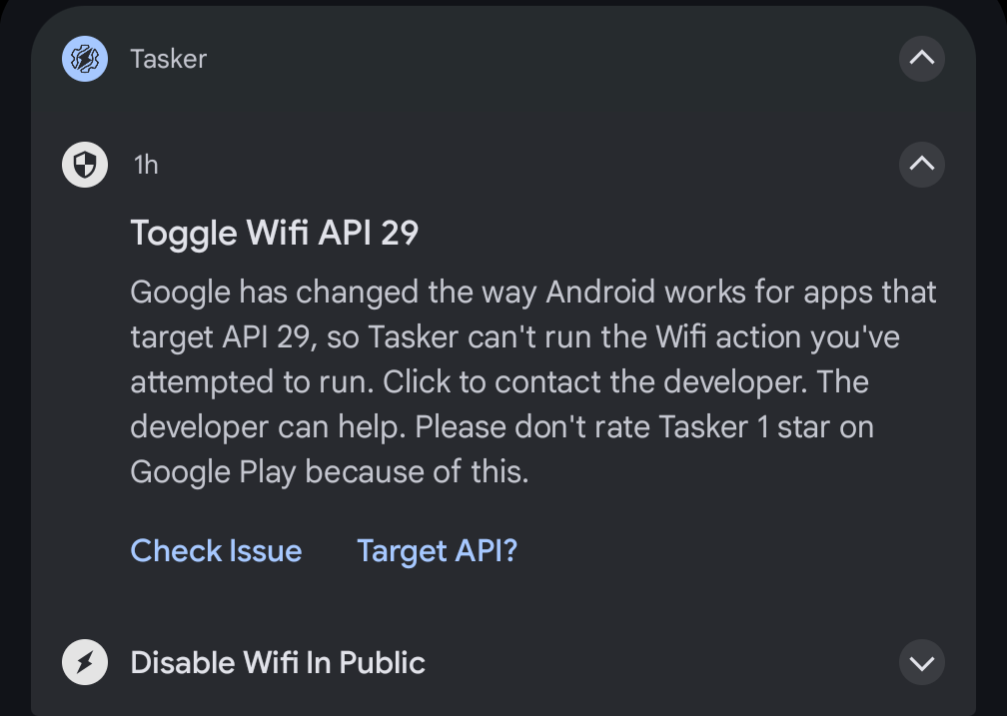The width and height of the screenshot is (1007, 716).
Task: Collapse the Tasker notification group
Action: (x=921, y=59)
